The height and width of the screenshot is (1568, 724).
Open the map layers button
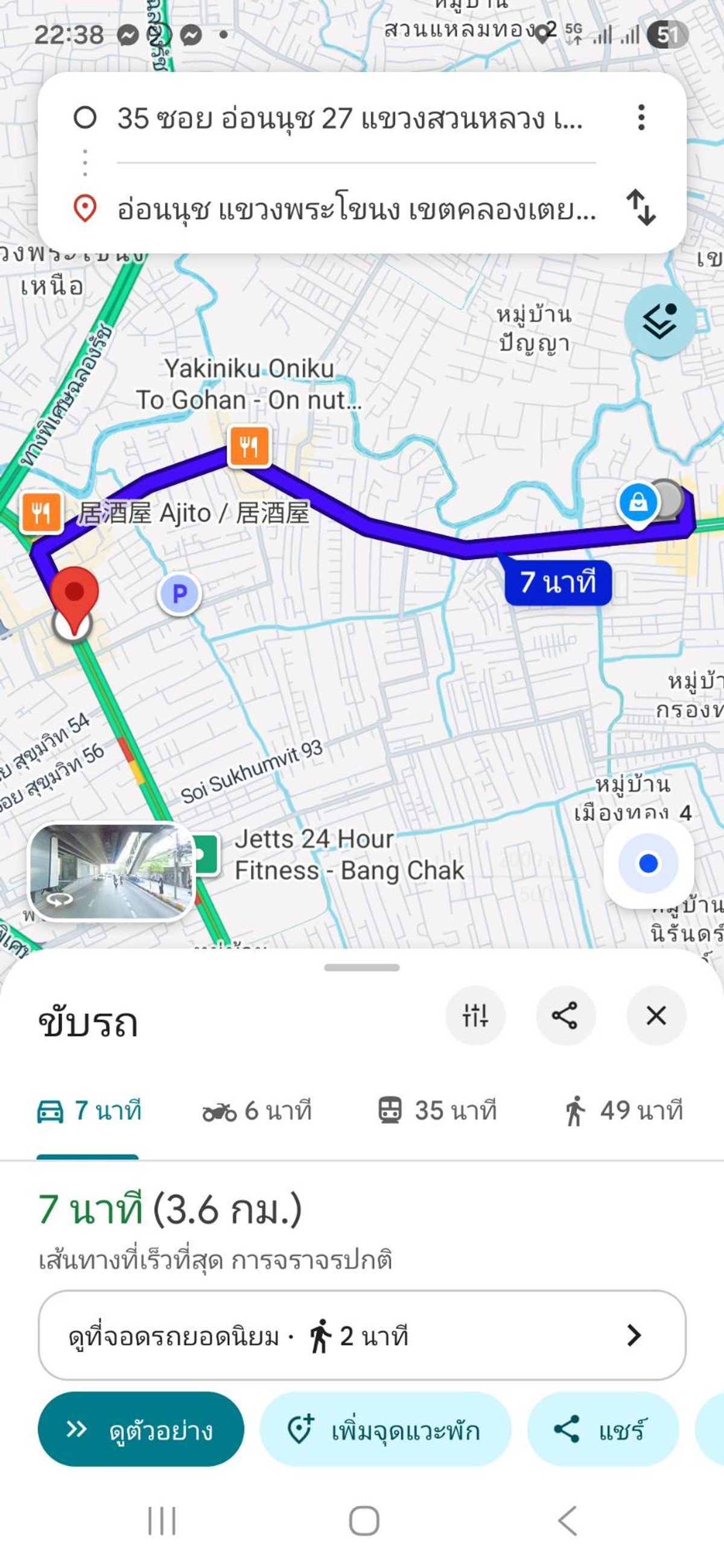point(659,321)
